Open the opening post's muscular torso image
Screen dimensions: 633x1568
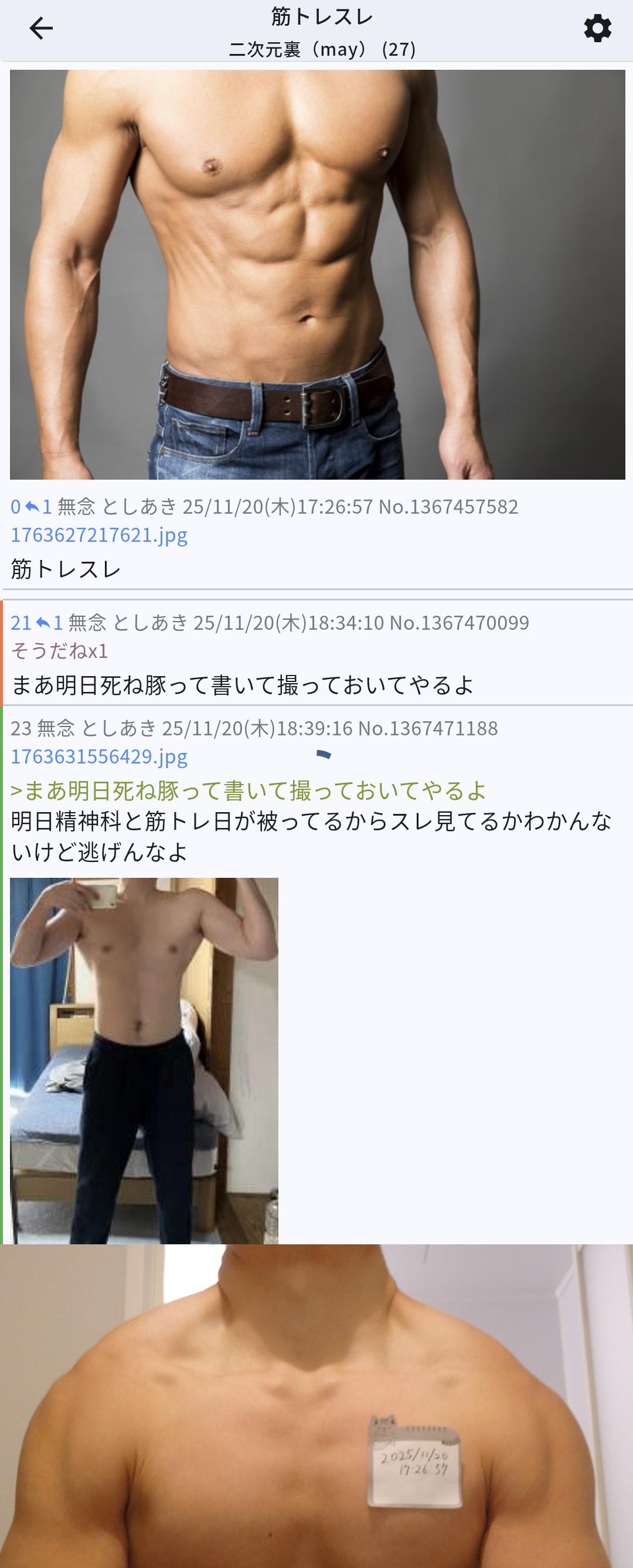[317, 274]
